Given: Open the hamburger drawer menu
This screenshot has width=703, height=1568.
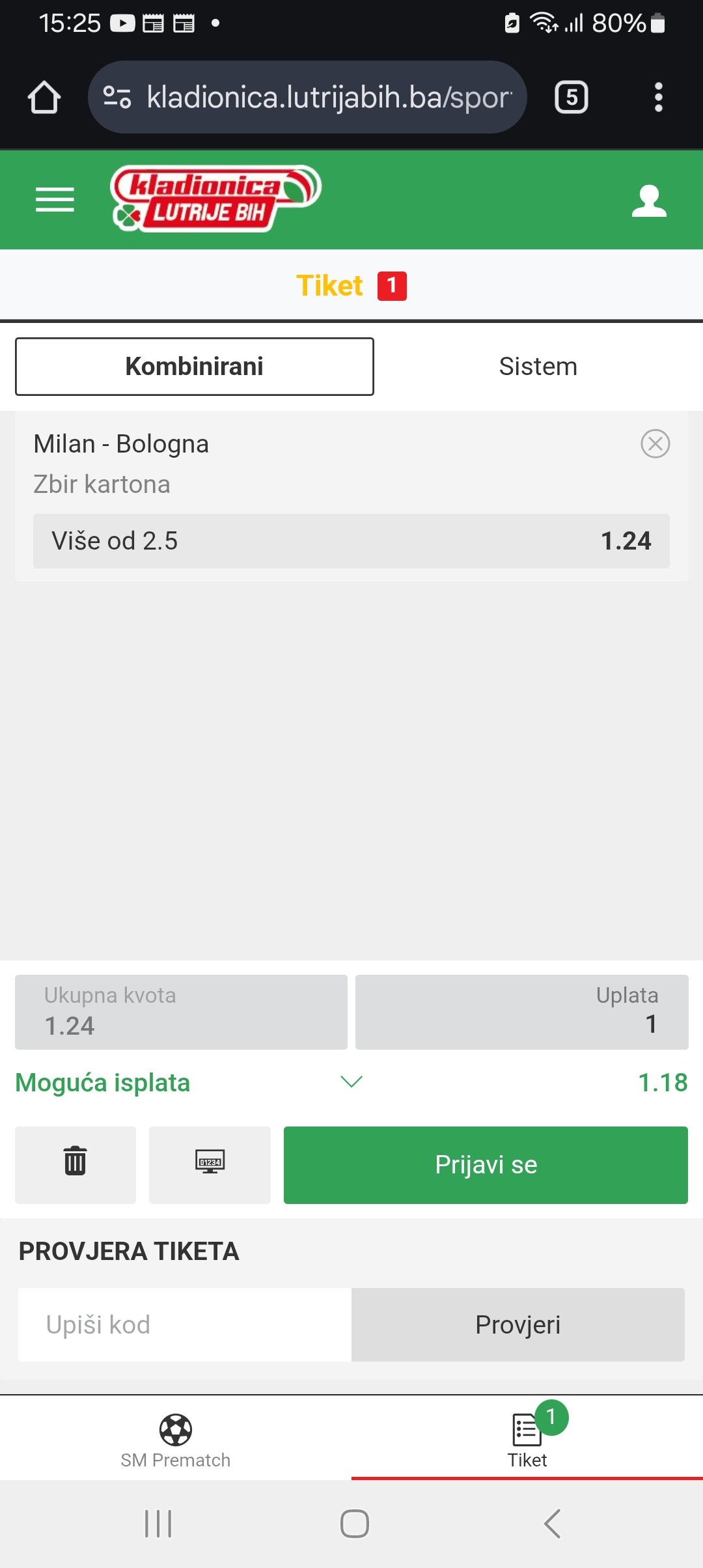Looking at the screenshot, I should click(55, 199).
